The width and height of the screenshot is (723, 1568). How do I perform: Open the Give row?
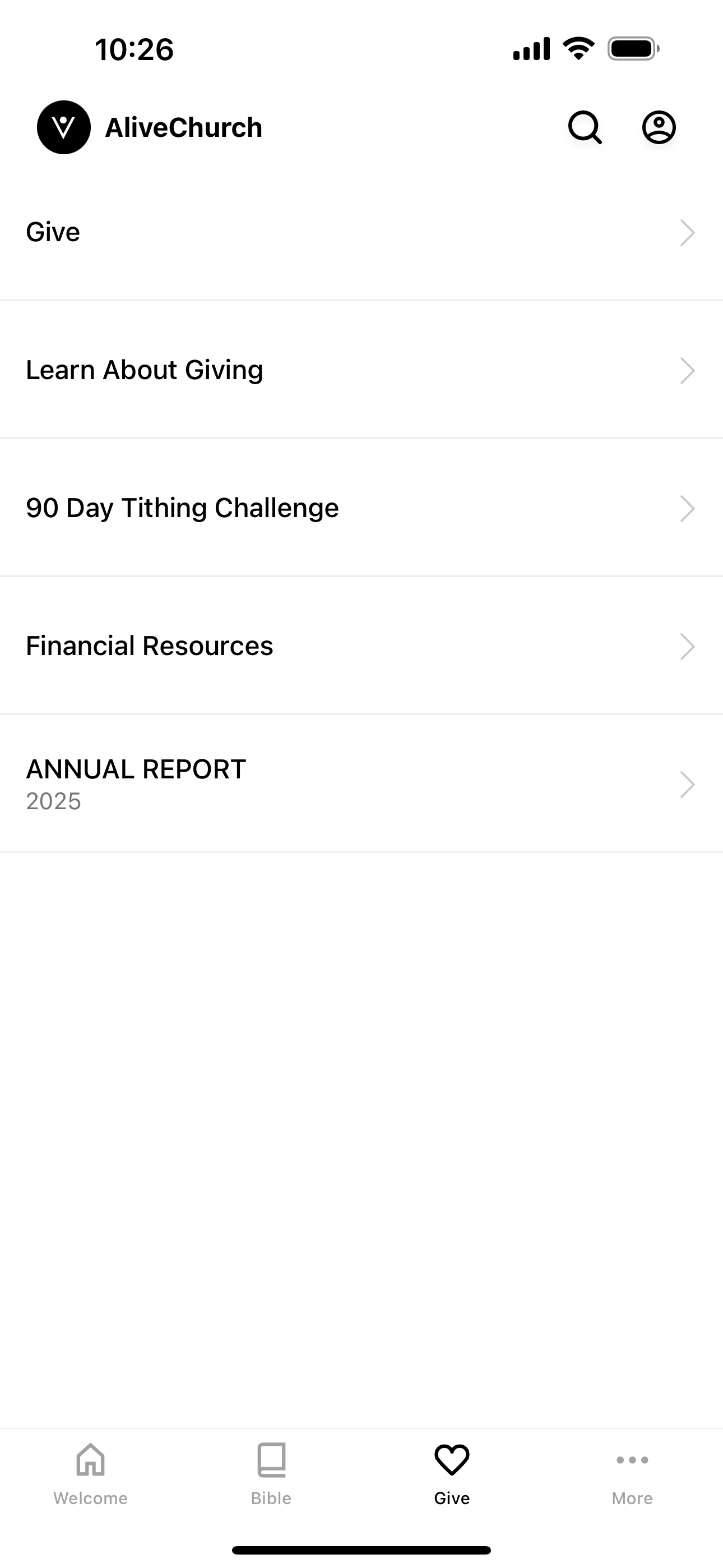361,232
